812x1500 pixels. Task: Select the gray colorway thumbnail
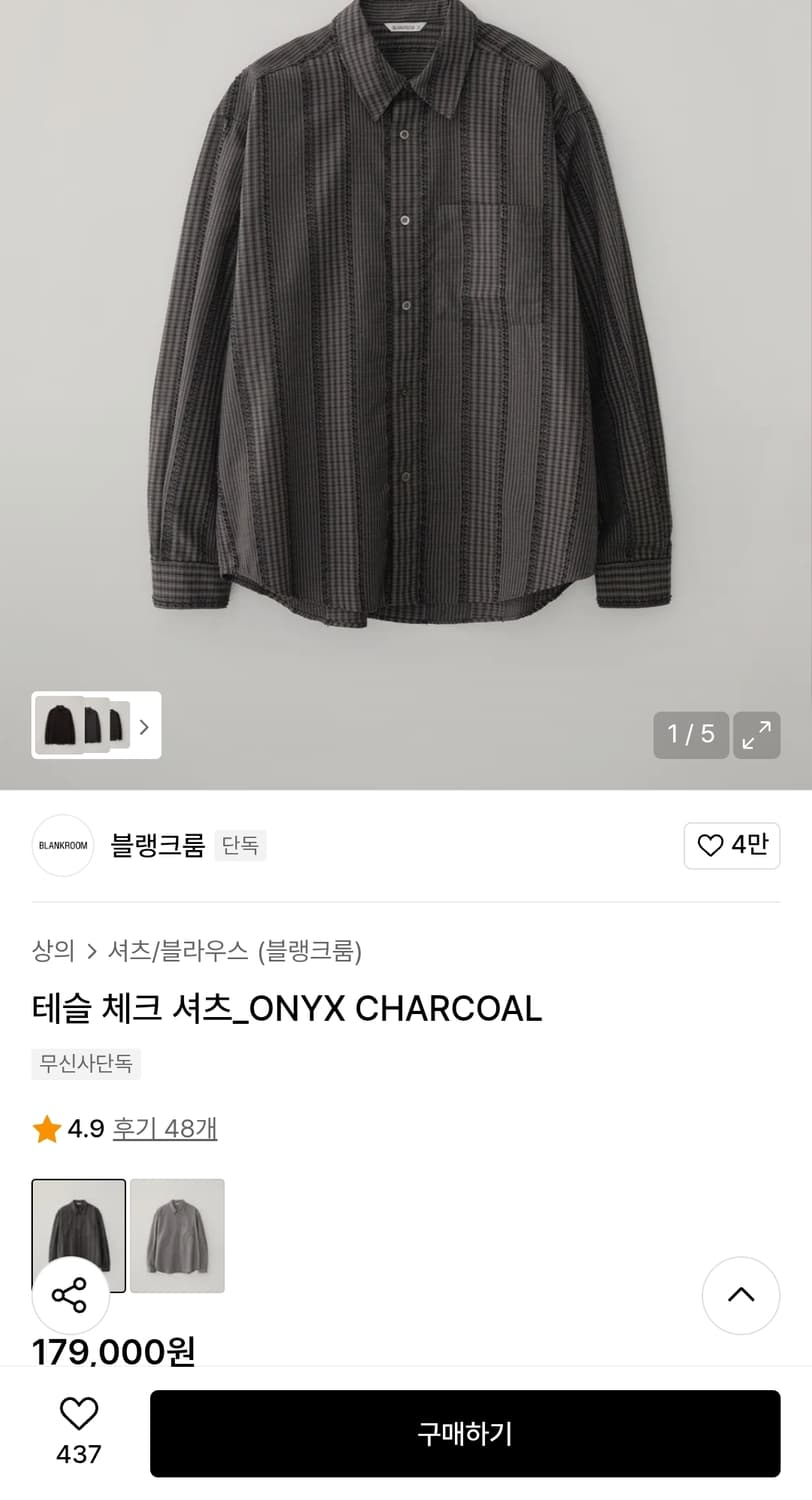pyautogui.click(x=177, y=1235)
